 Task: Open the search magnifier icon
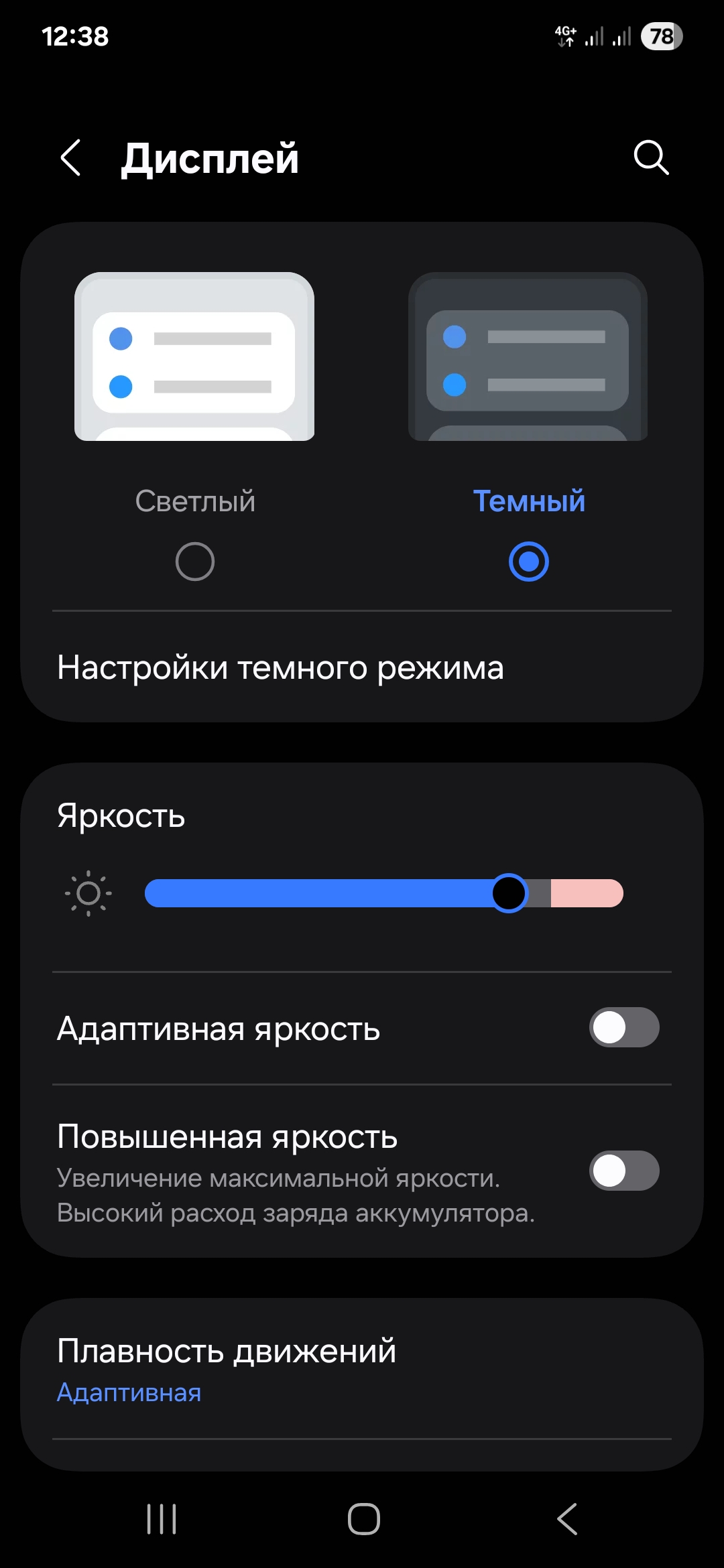(652, 158)
